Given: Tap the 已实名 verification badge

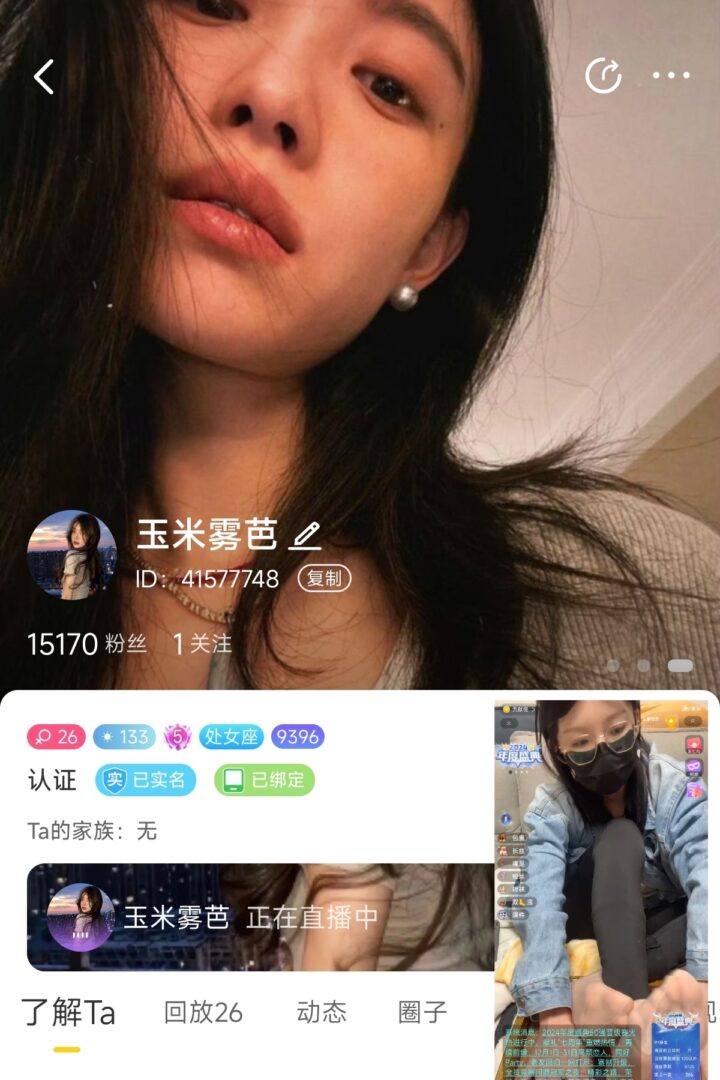Looking at the screenshot, I should pos(146,780).
